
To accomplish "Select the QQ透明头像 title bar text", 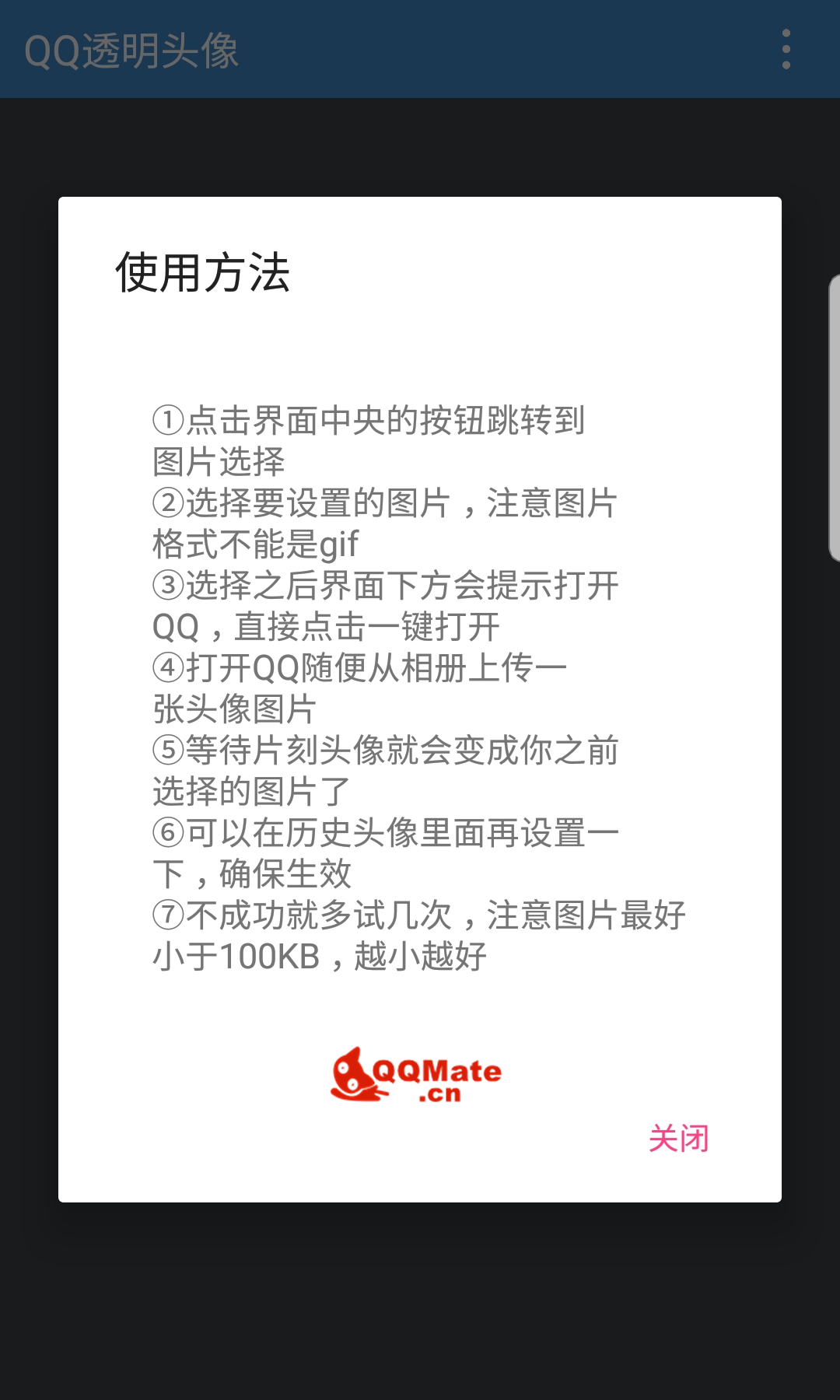I will 131,49.
